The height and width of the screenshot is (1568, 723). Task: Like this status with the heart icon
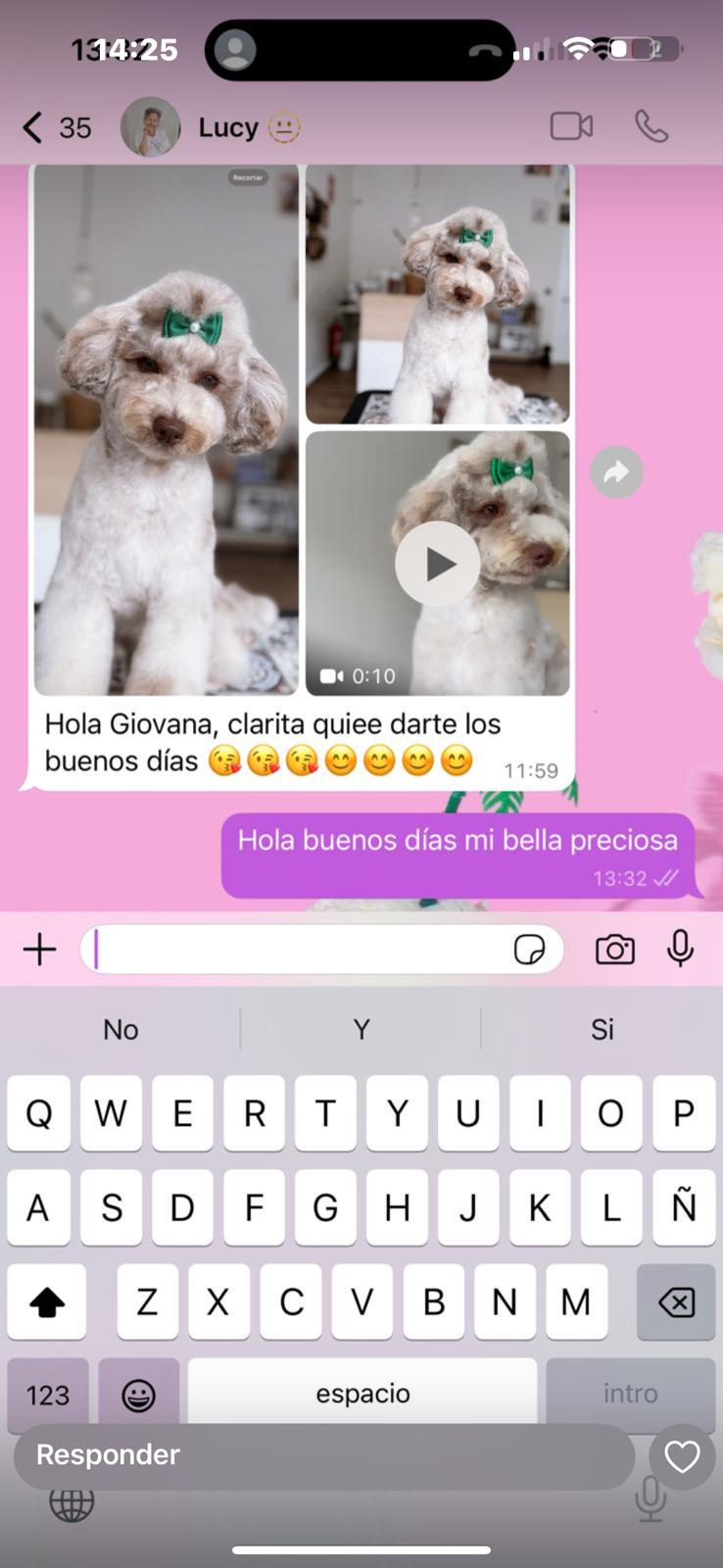click(682, 1456)
